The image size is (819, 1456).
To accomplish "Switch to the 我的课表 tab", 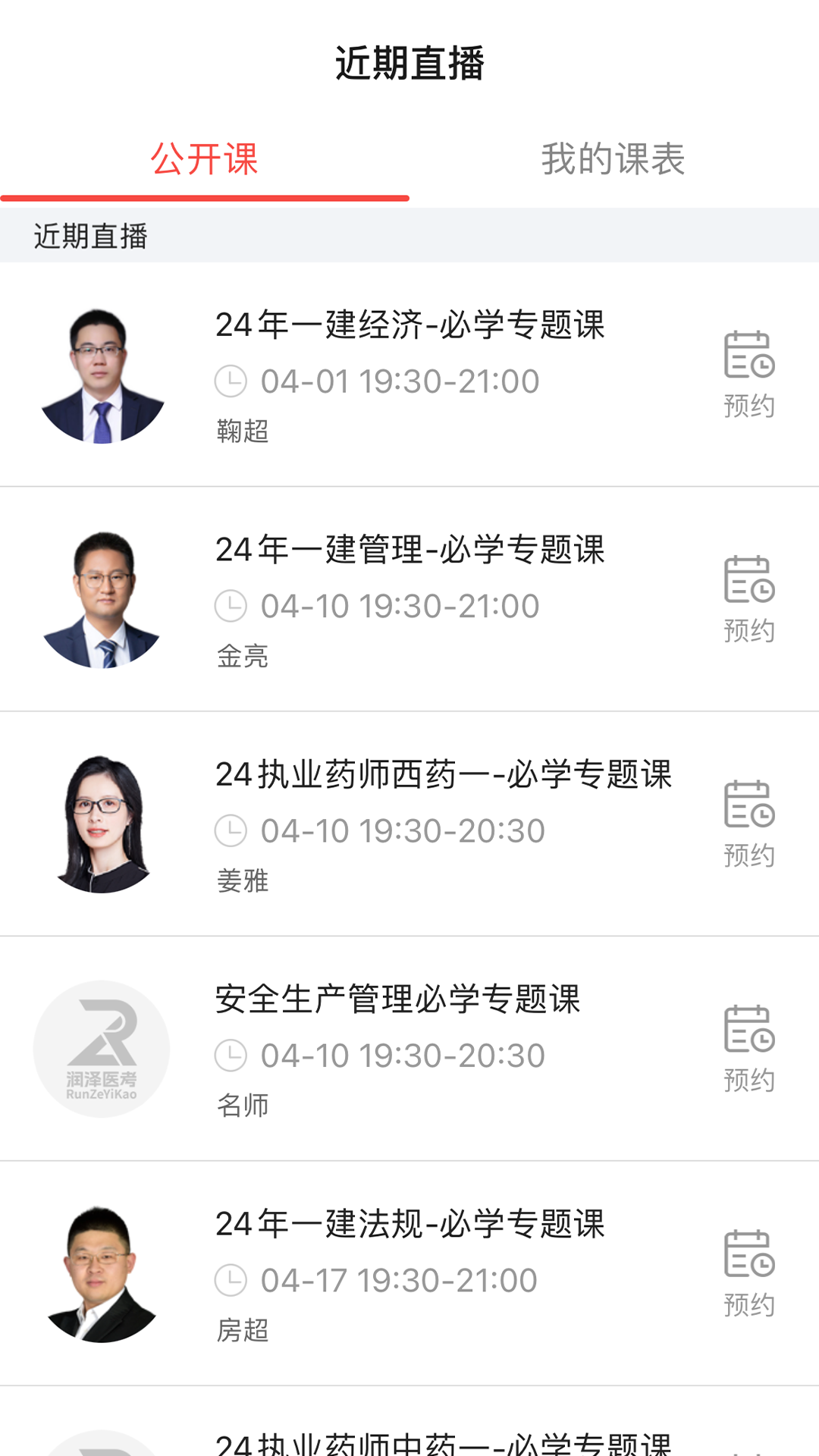I will (613, 159).
